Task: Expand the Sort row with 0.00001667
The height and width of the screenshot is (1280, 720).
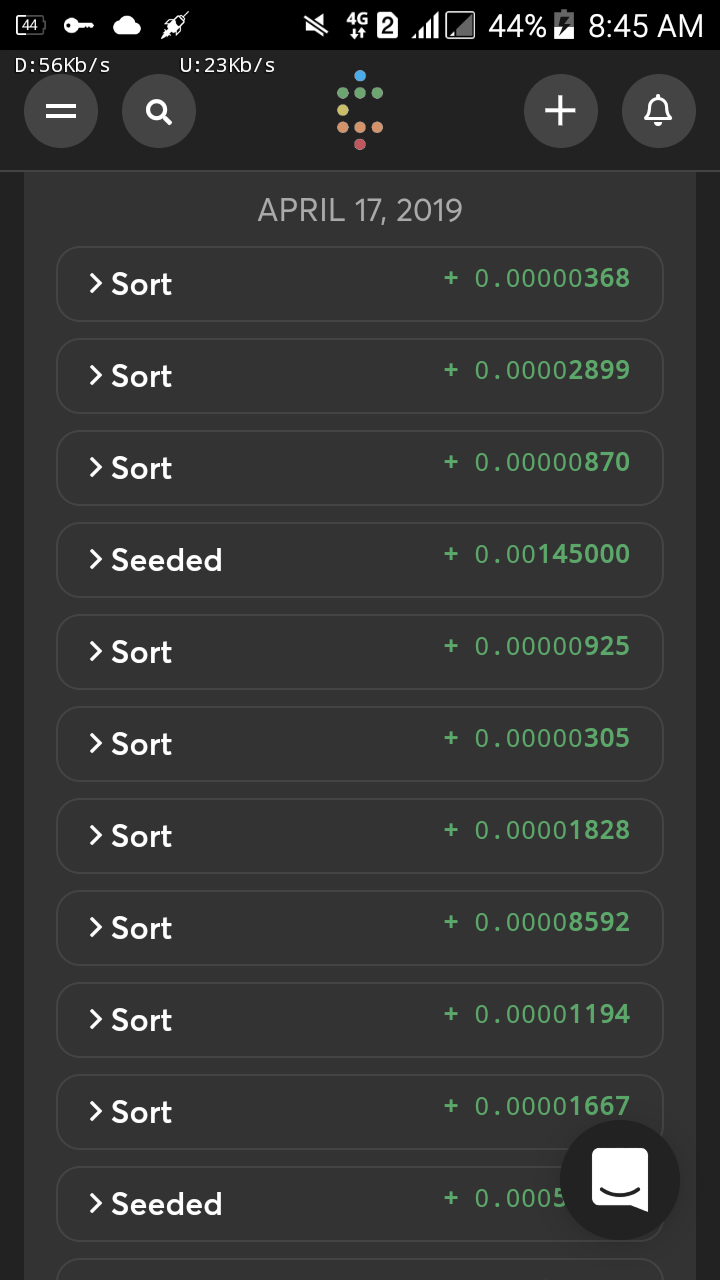Action: click(x=330, y=1112)
